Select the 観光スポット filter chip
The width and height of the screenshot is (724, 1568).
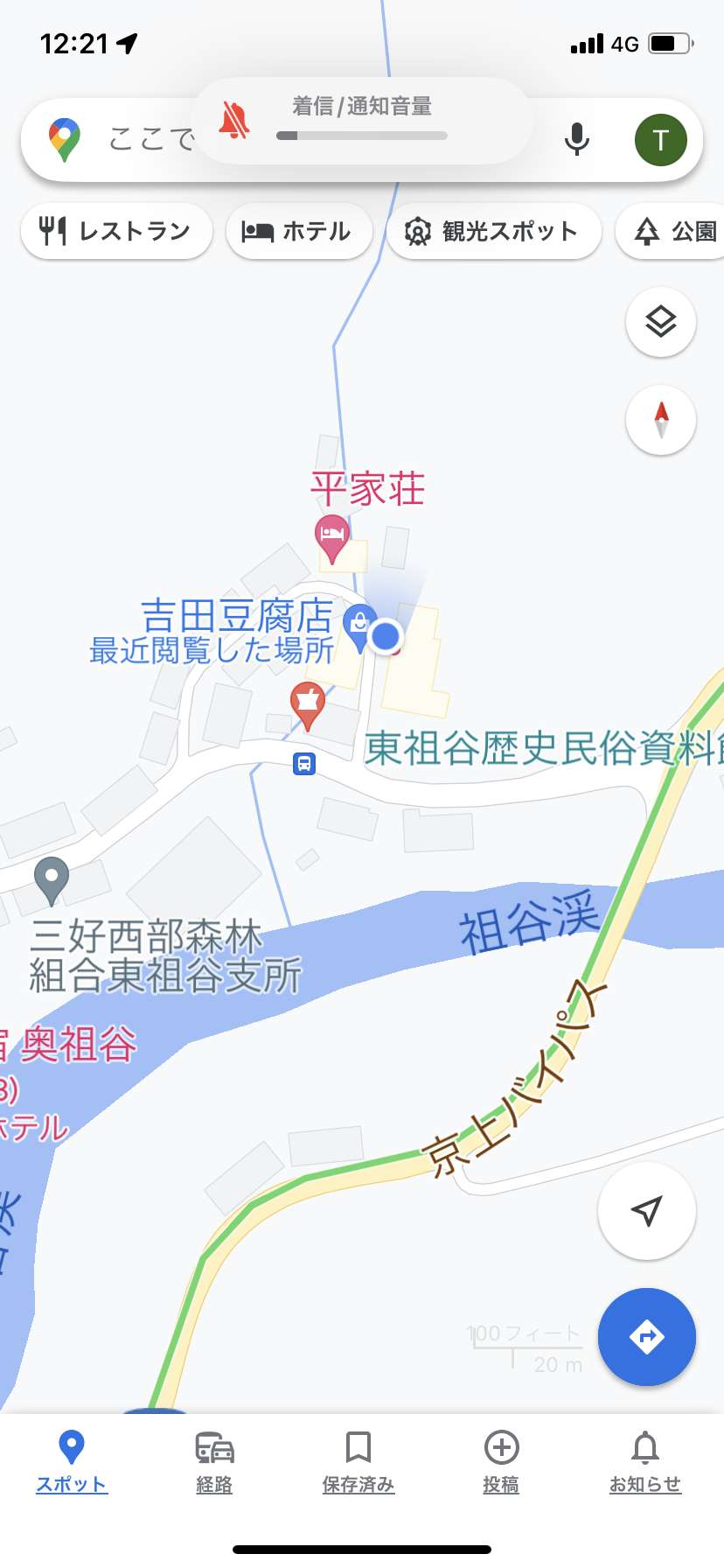tap(493, 231)
